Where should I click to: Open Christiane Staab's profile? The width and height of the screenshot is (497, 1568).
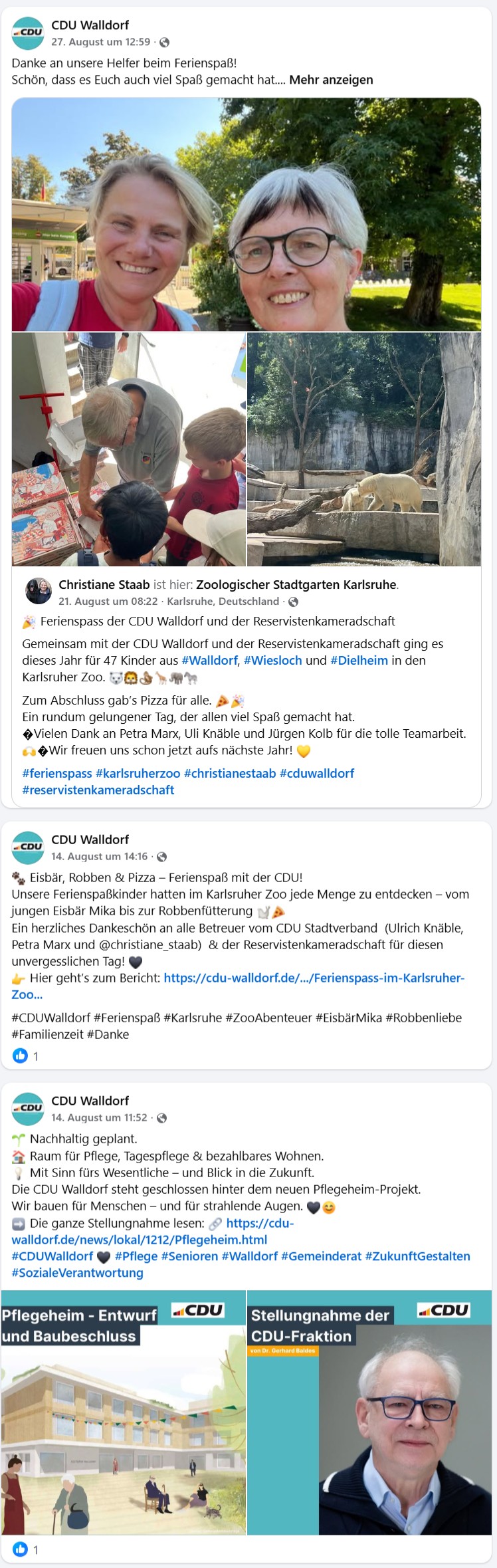(x=104, y=585)
